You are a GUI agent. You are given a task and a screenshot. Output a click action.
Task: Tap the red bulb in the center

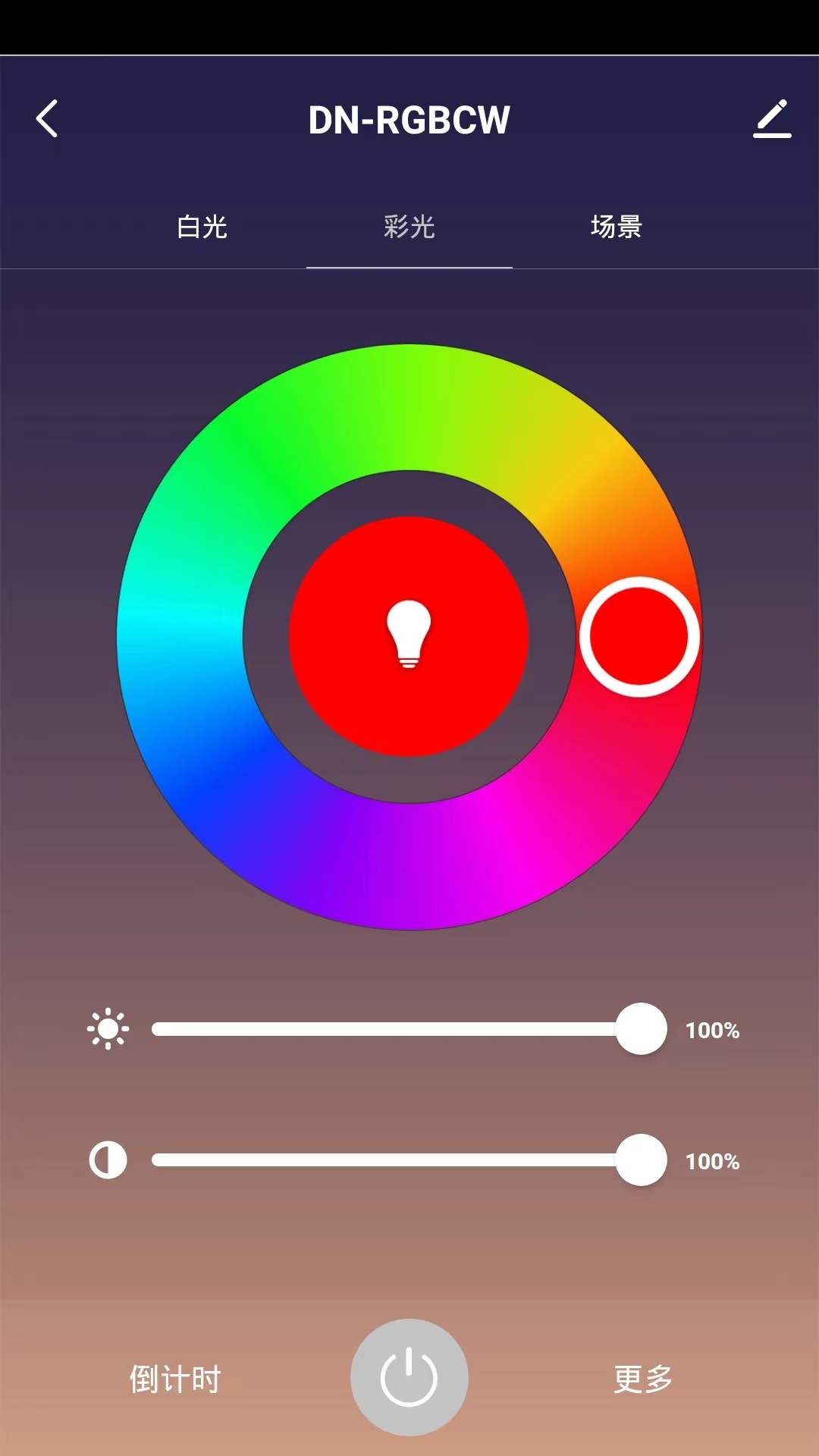point(409,635)
